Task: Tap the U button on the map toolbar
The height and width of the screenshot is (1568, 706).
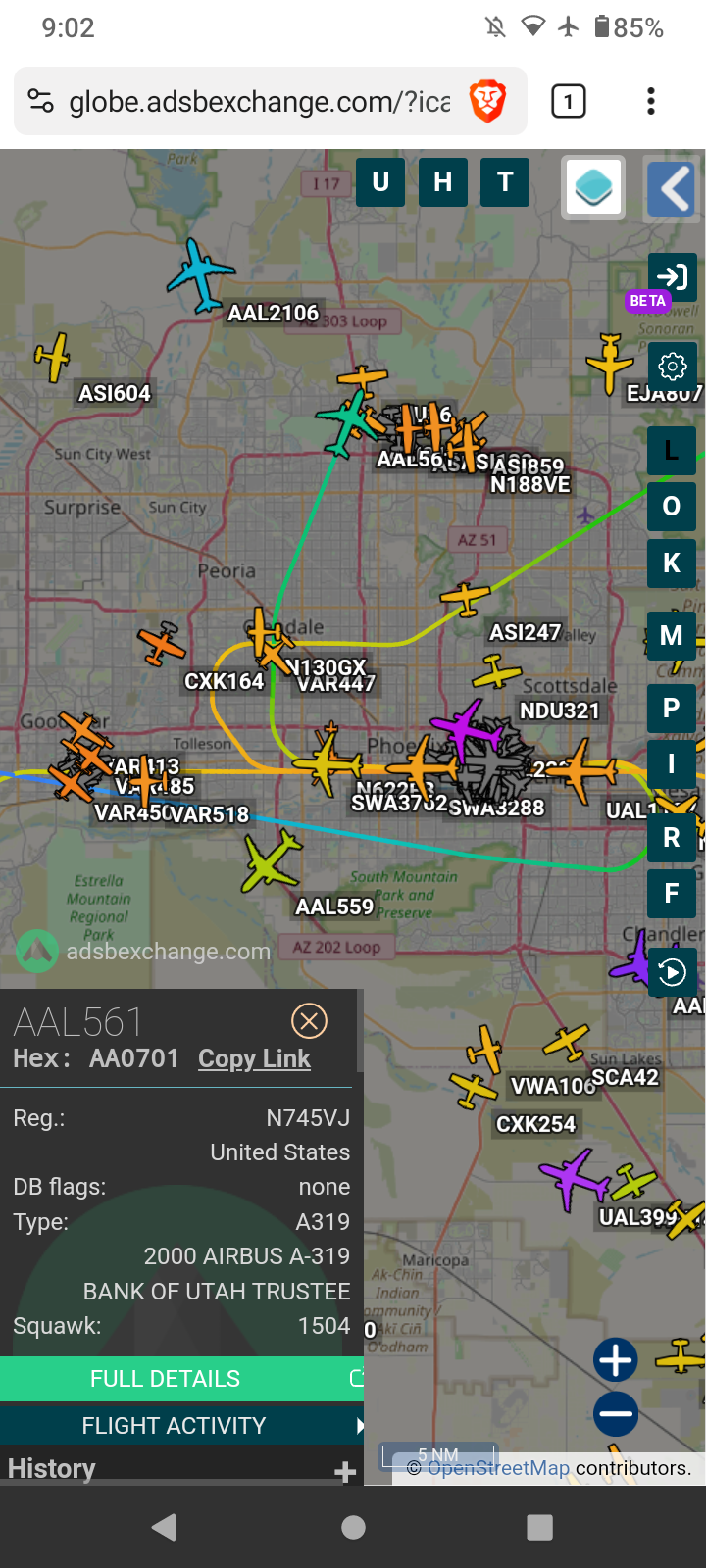Action: click(380, 182)
